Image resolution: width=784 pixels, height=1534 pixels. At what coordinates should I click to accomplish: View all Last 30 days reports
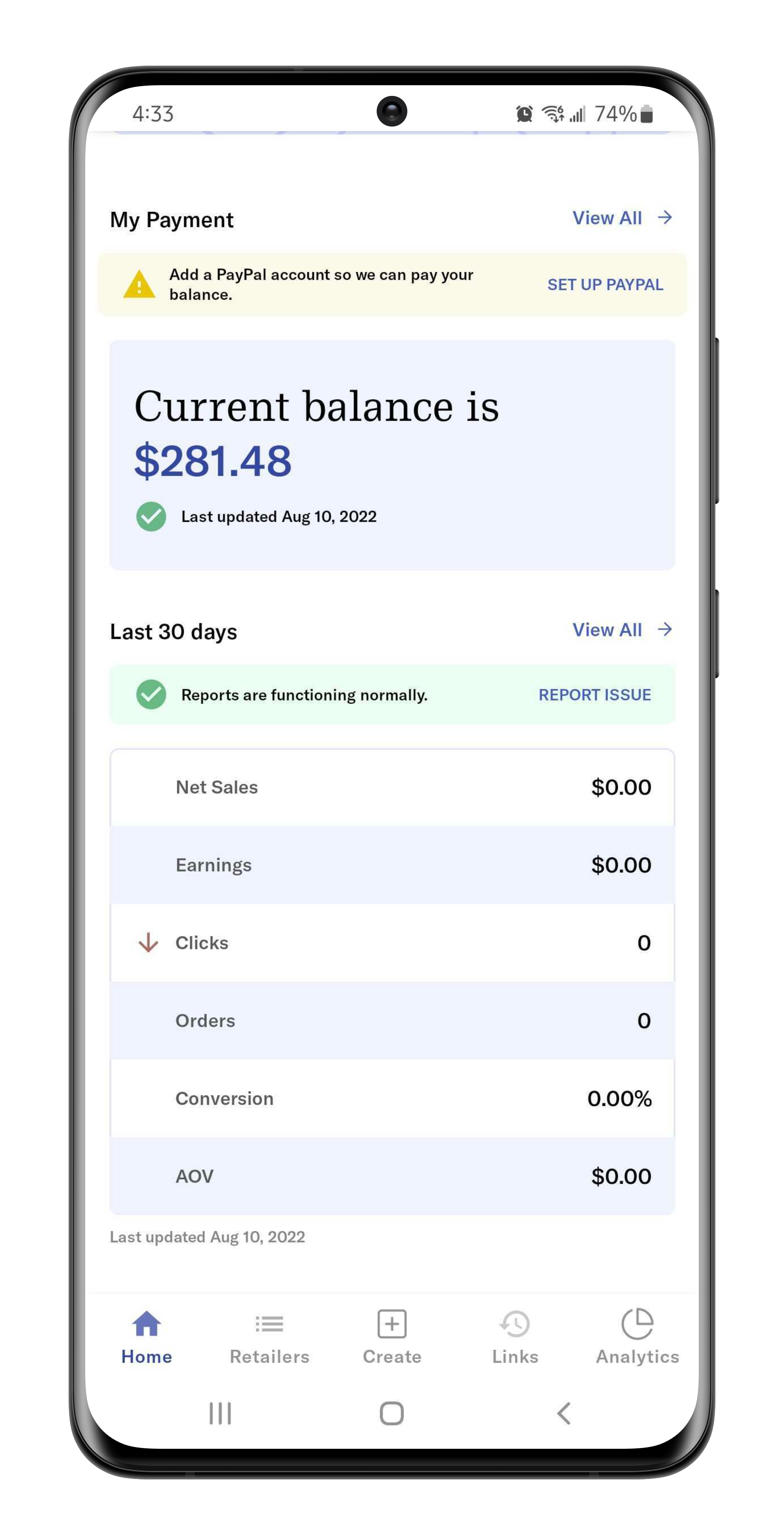pos(622,630)
